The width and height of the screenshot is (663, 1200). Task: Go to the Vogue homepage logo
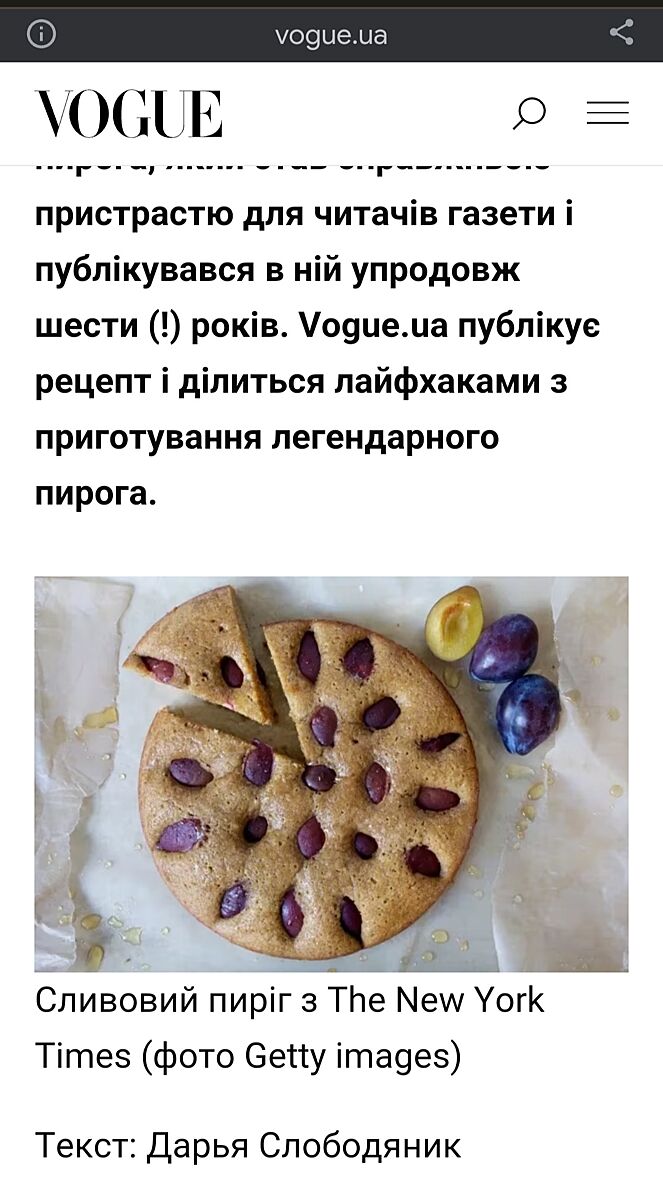click(129, 113)
